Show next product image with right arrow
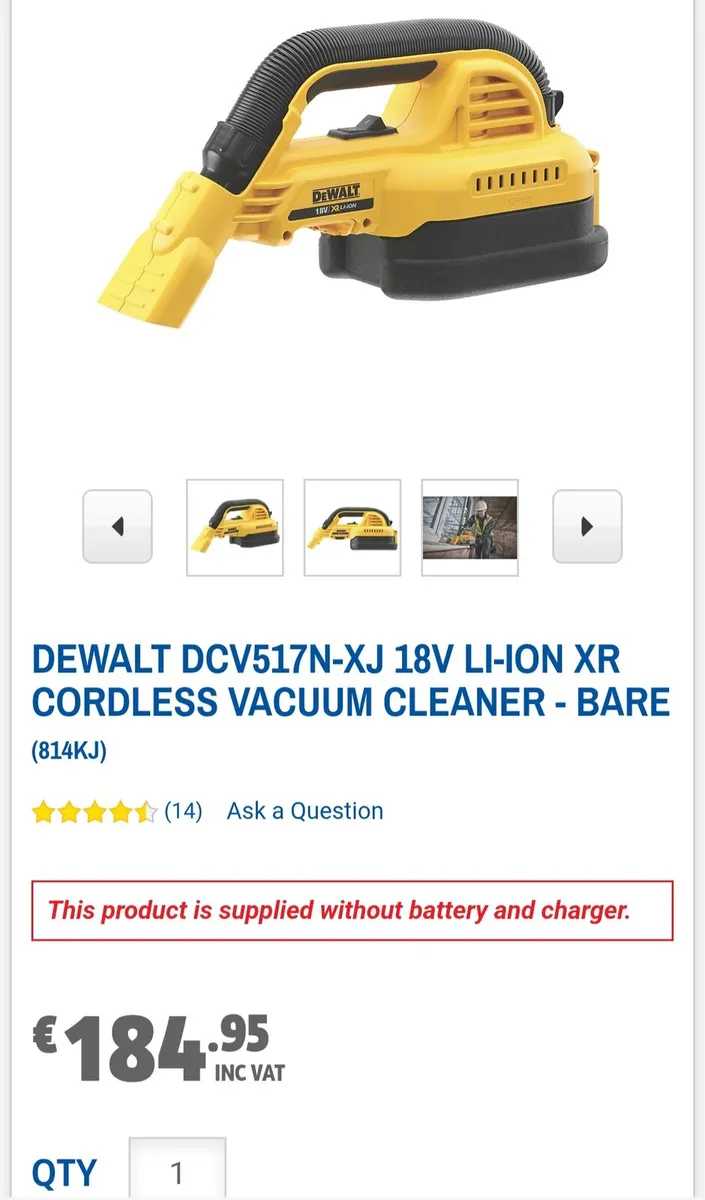The image size is (705, 1200). (587, 526)
